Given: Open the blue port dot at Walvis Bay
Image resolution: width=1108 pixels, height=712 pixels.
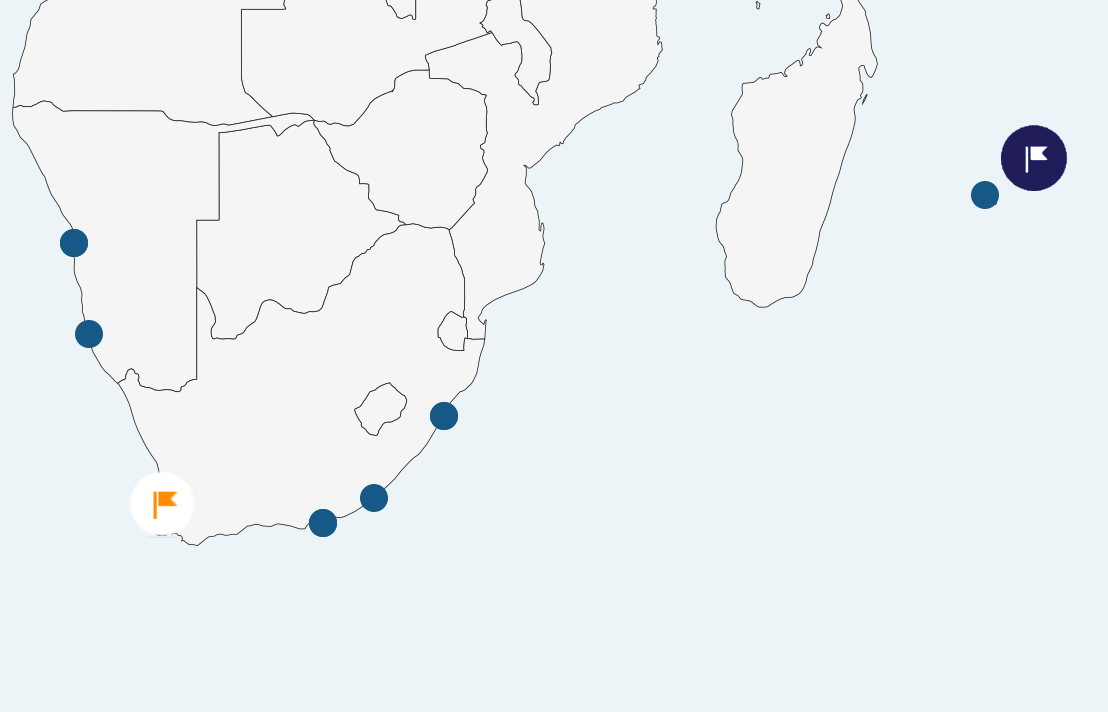Looking at the screenshot, I should 74,243.
